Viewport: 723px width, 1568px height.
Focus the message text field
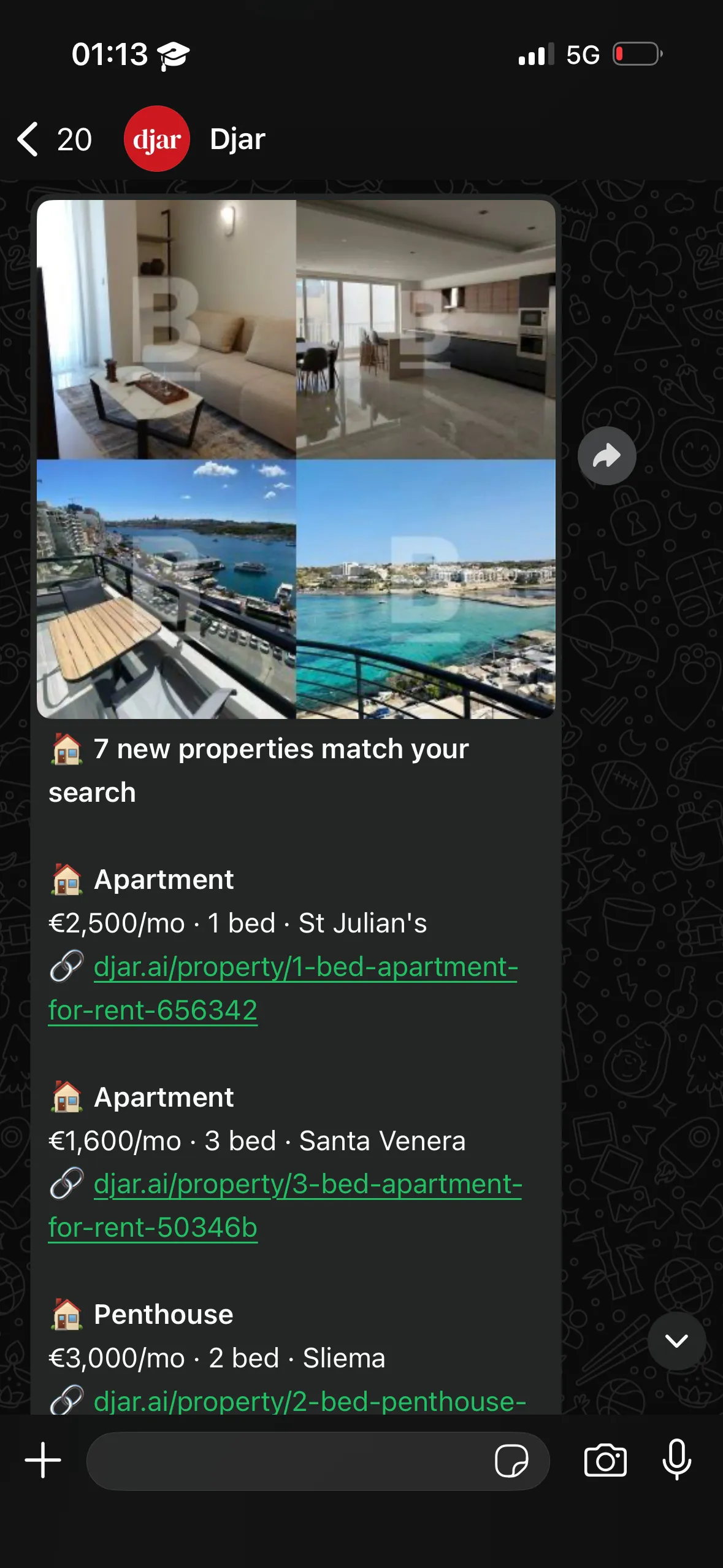tap(288, 1461)
